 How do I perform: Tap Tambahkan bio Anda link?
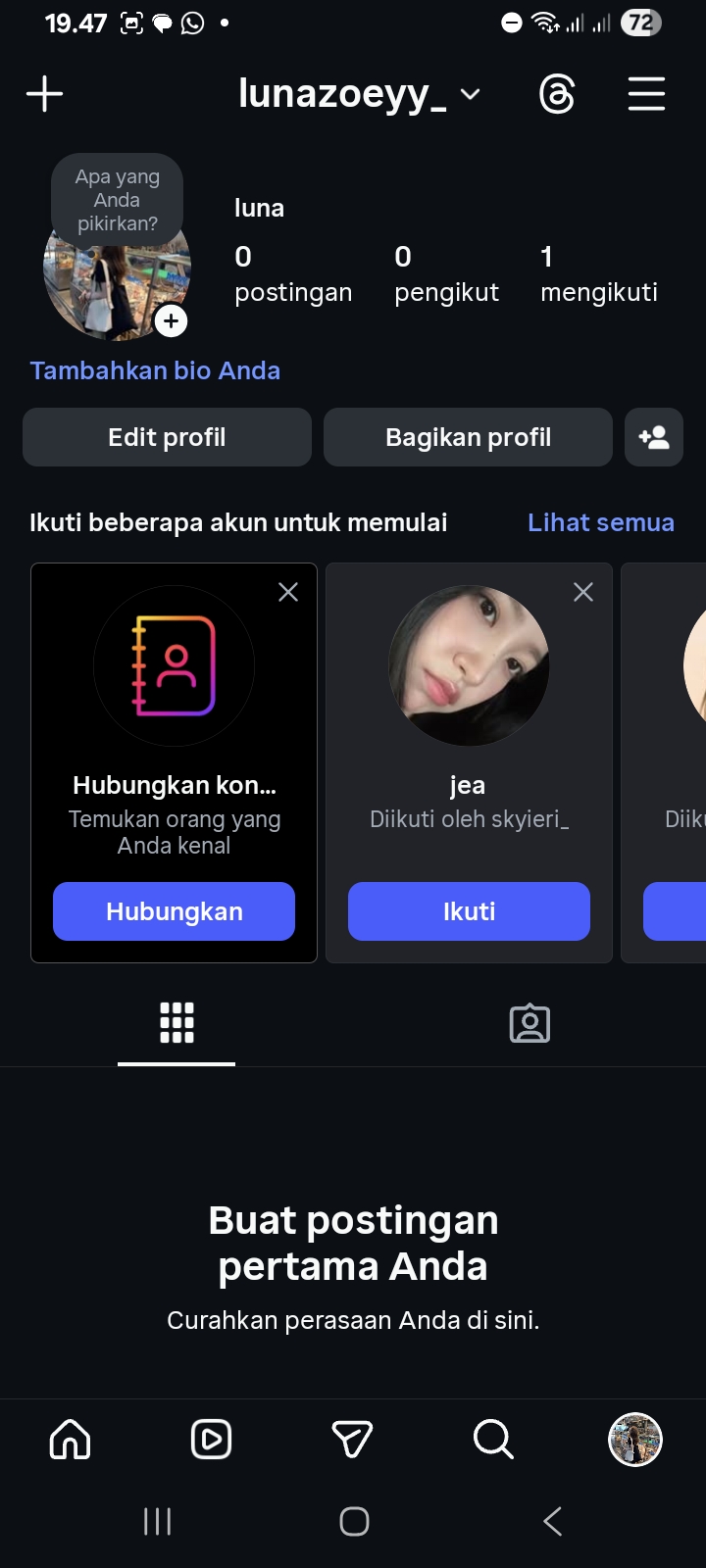(155, 370)
